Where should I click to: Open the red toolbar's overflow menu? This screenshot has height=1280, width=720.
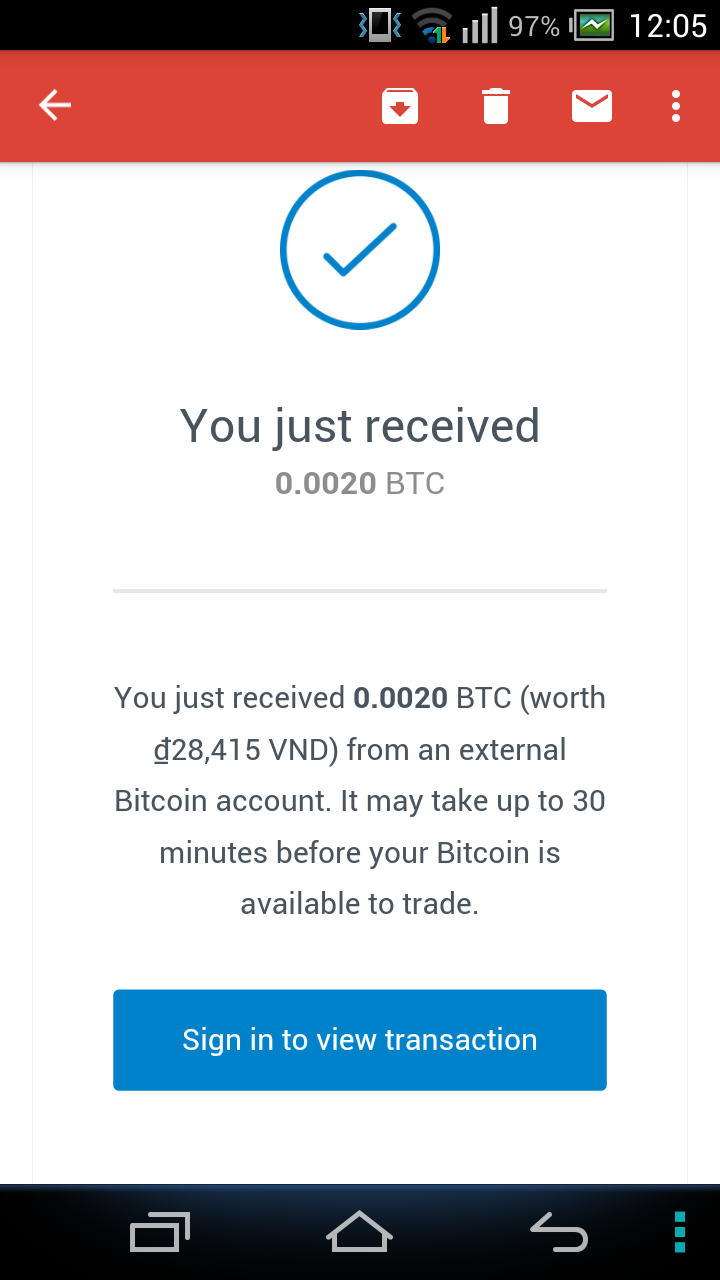677,106
